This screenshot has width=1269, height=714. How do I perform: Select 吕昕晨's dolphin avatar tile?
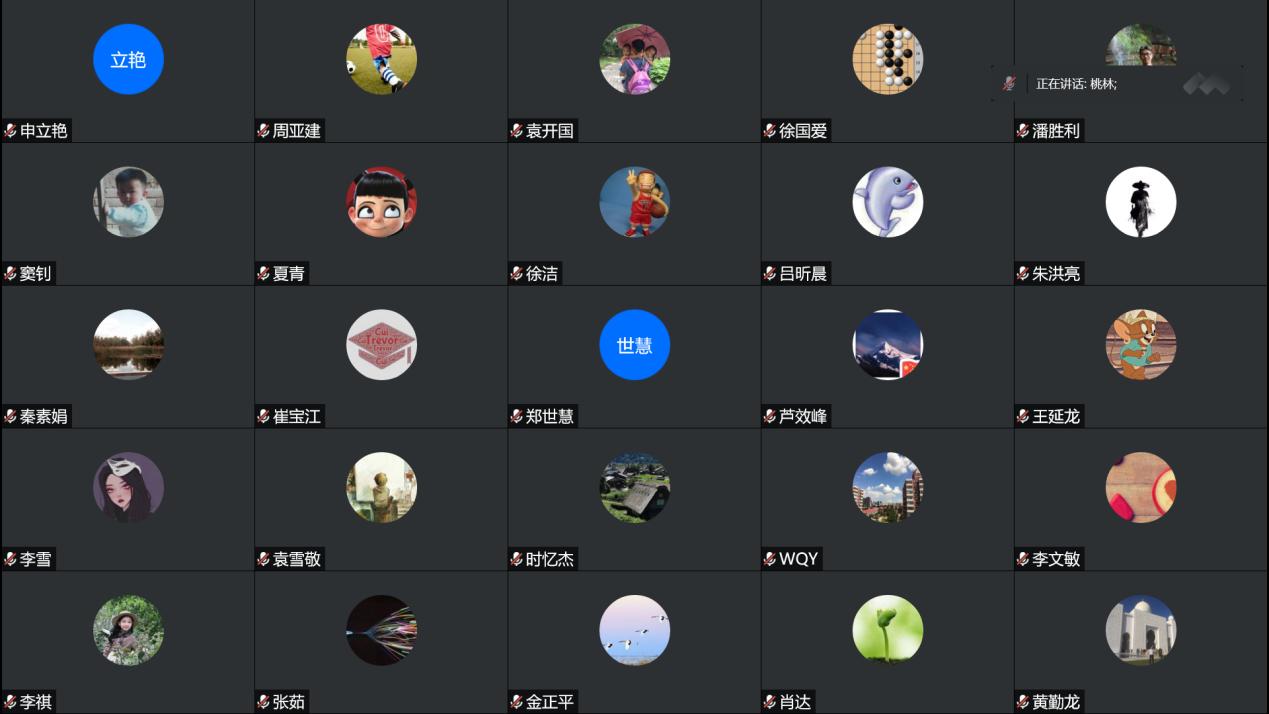(x=887, y=202)
